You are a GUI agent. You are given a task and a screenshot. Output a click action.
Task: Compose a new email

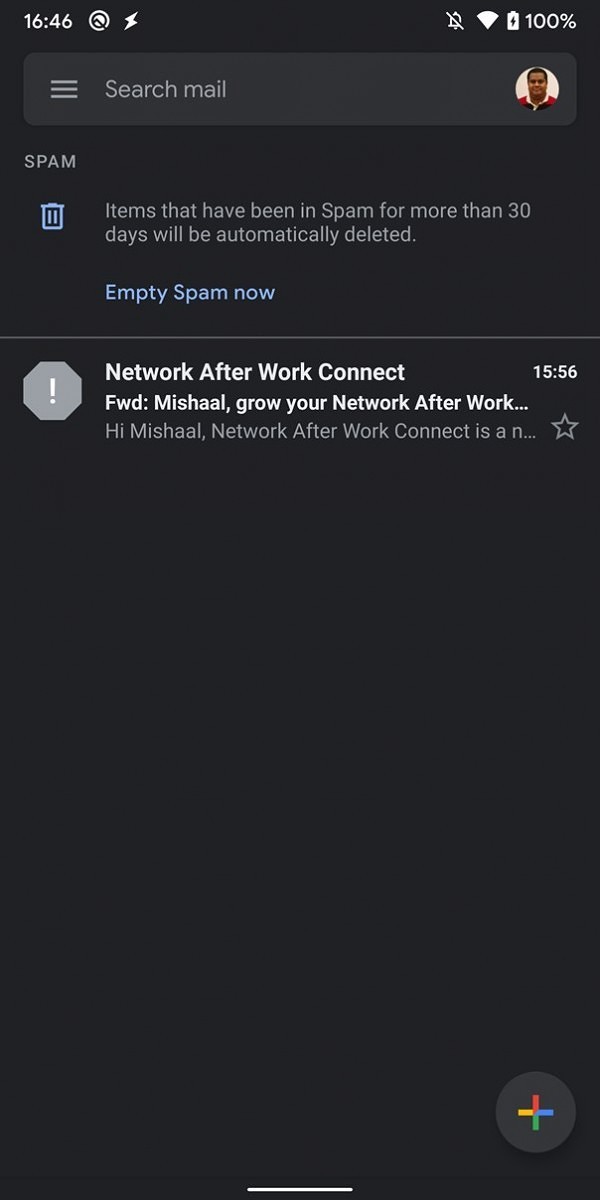coord(536,1113)
